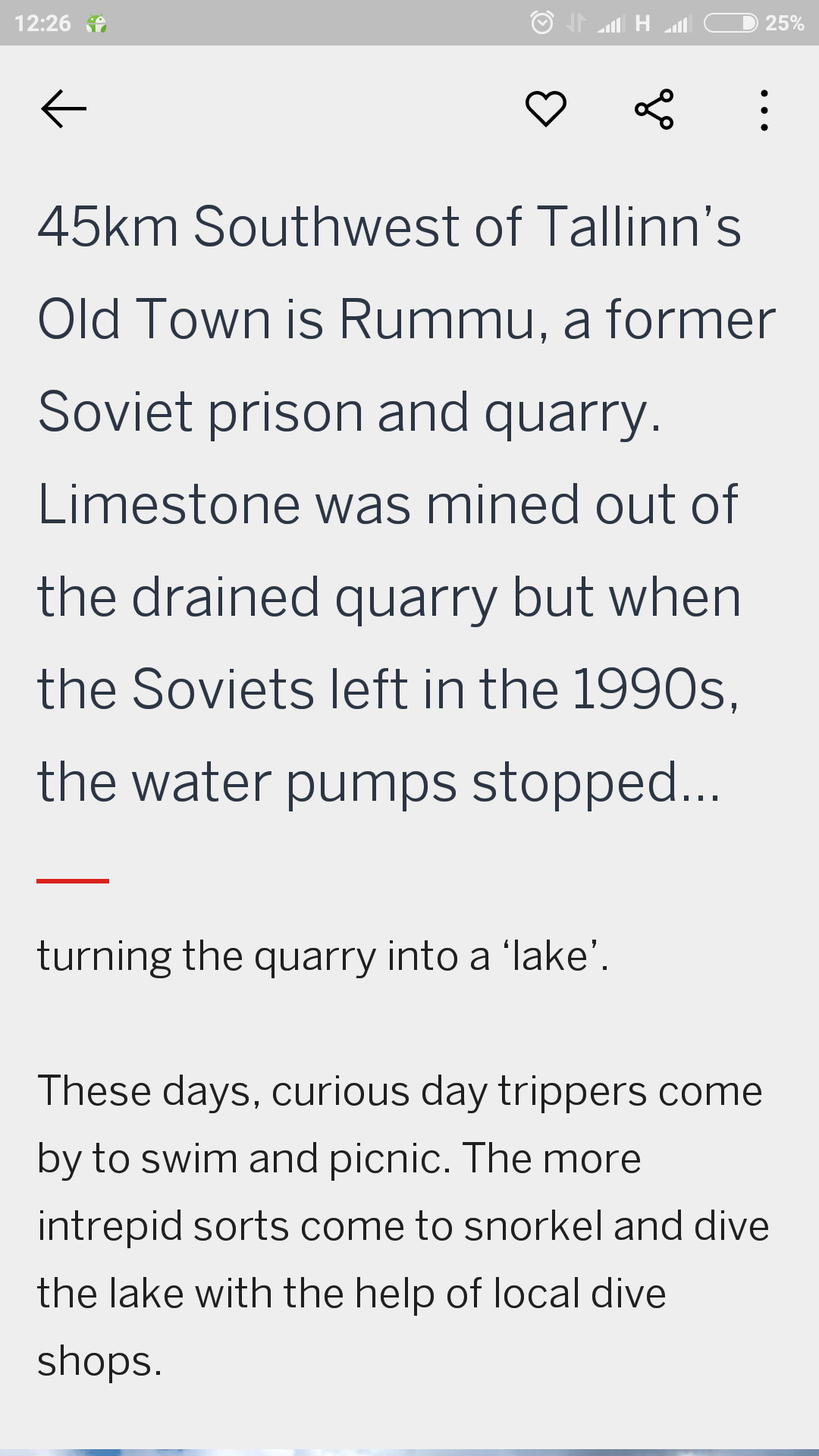Go back using the arrow icon
Viewport: 819px width, 1456px height.
[x=64, y=109]
